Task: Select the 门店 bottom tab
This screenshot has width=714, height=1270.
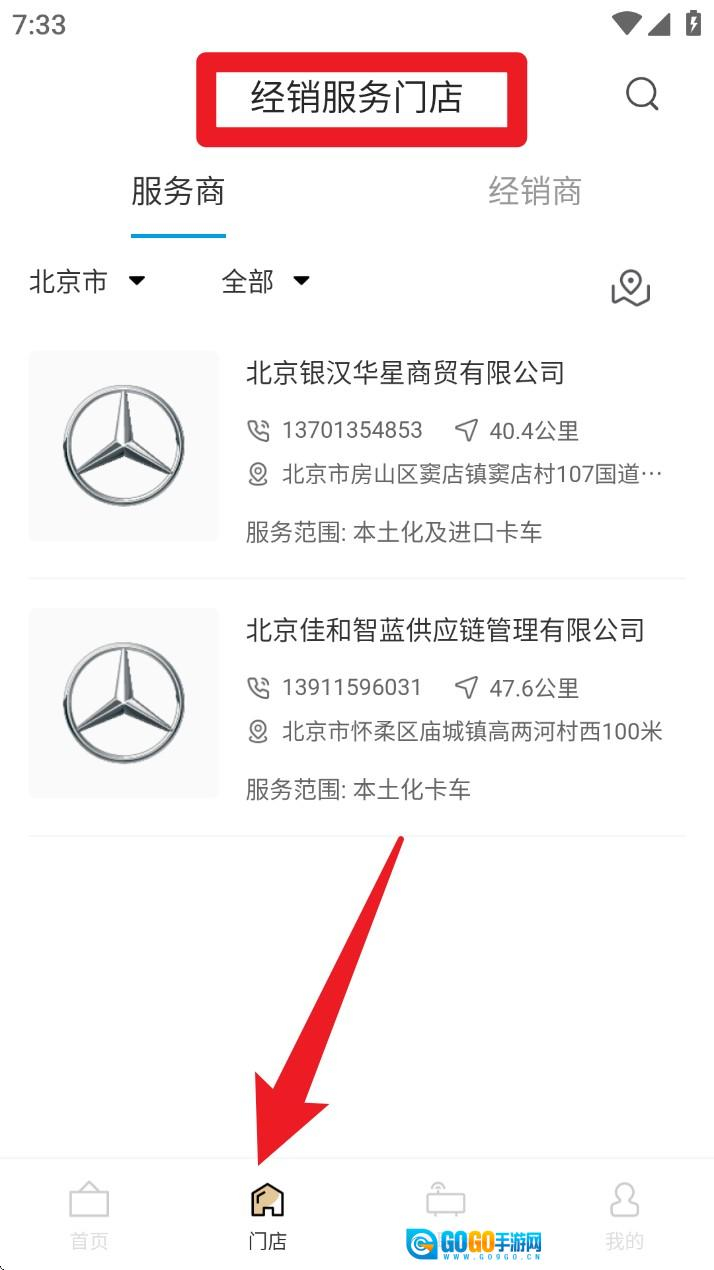Action: tap(267, 1214)
